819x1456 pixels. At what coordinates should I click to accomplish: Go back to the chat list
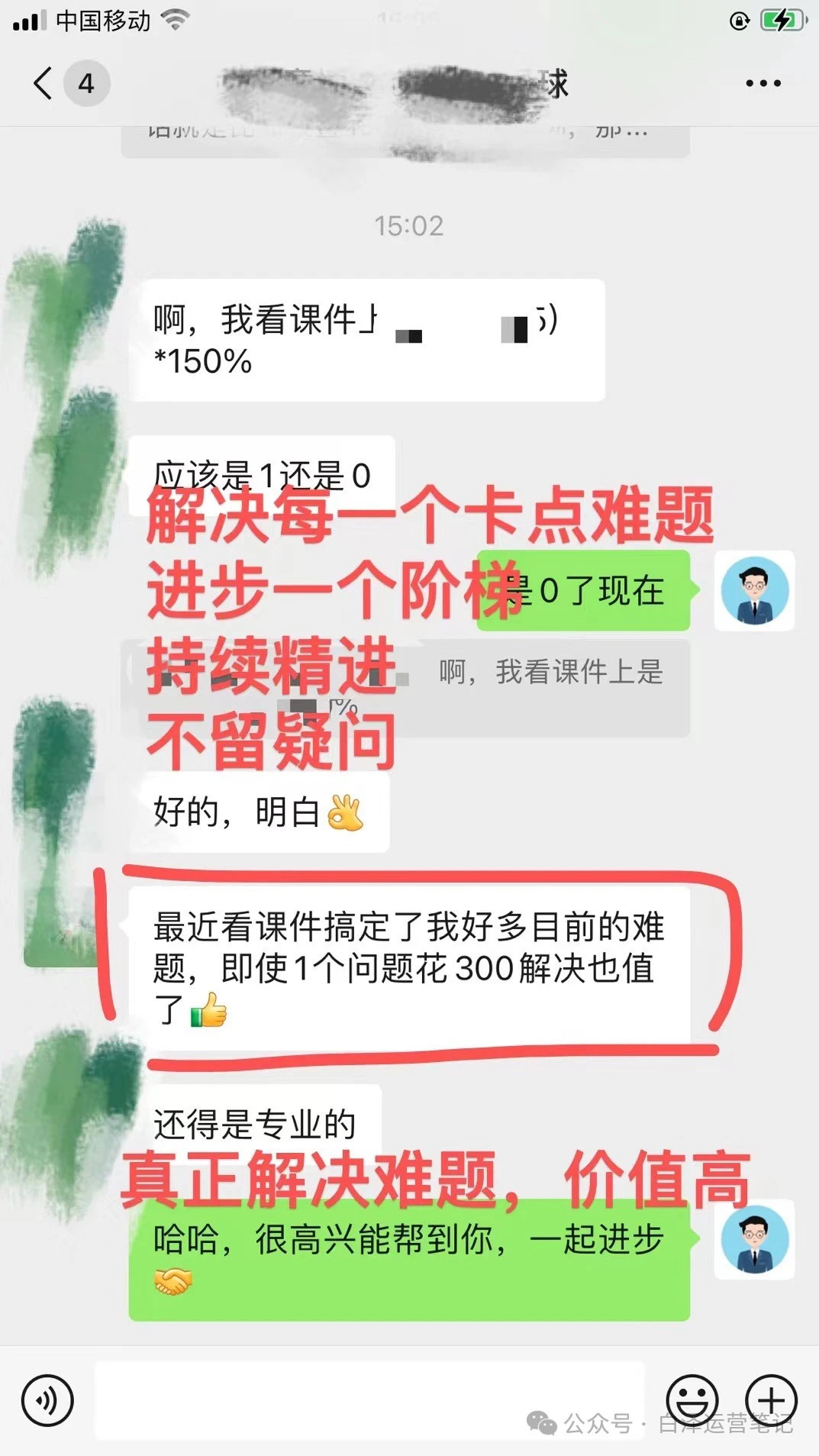[44, 82]
